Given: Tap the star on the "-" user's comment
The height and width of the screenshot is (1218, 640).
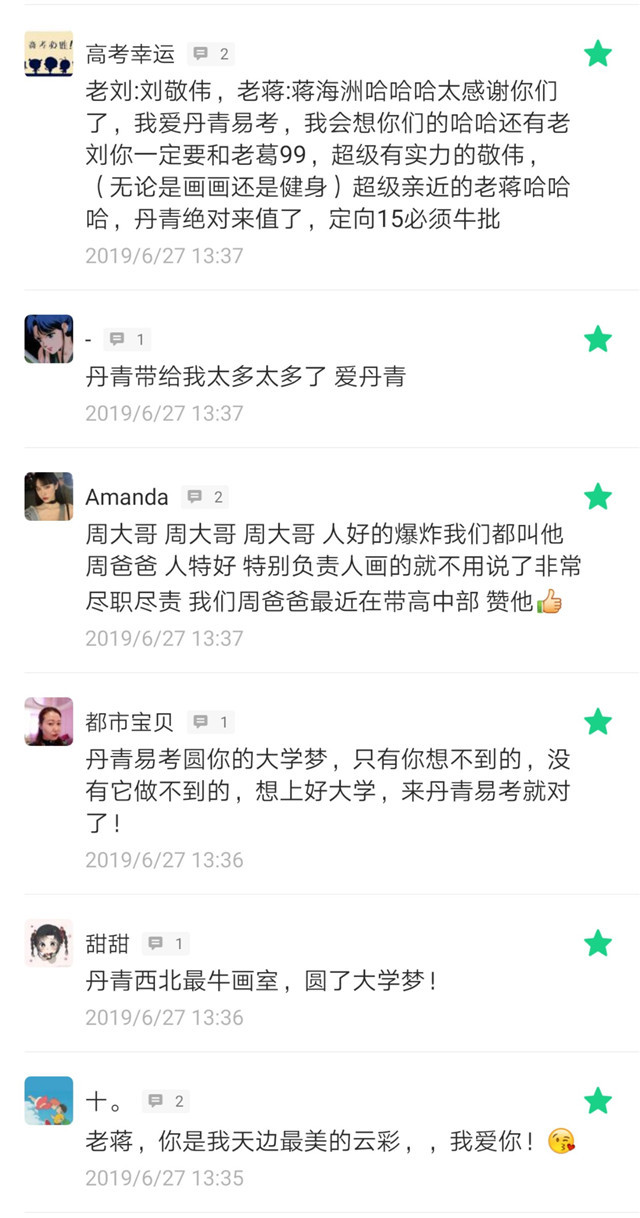Looking at the screenshot, I should (x=598, y=339).
